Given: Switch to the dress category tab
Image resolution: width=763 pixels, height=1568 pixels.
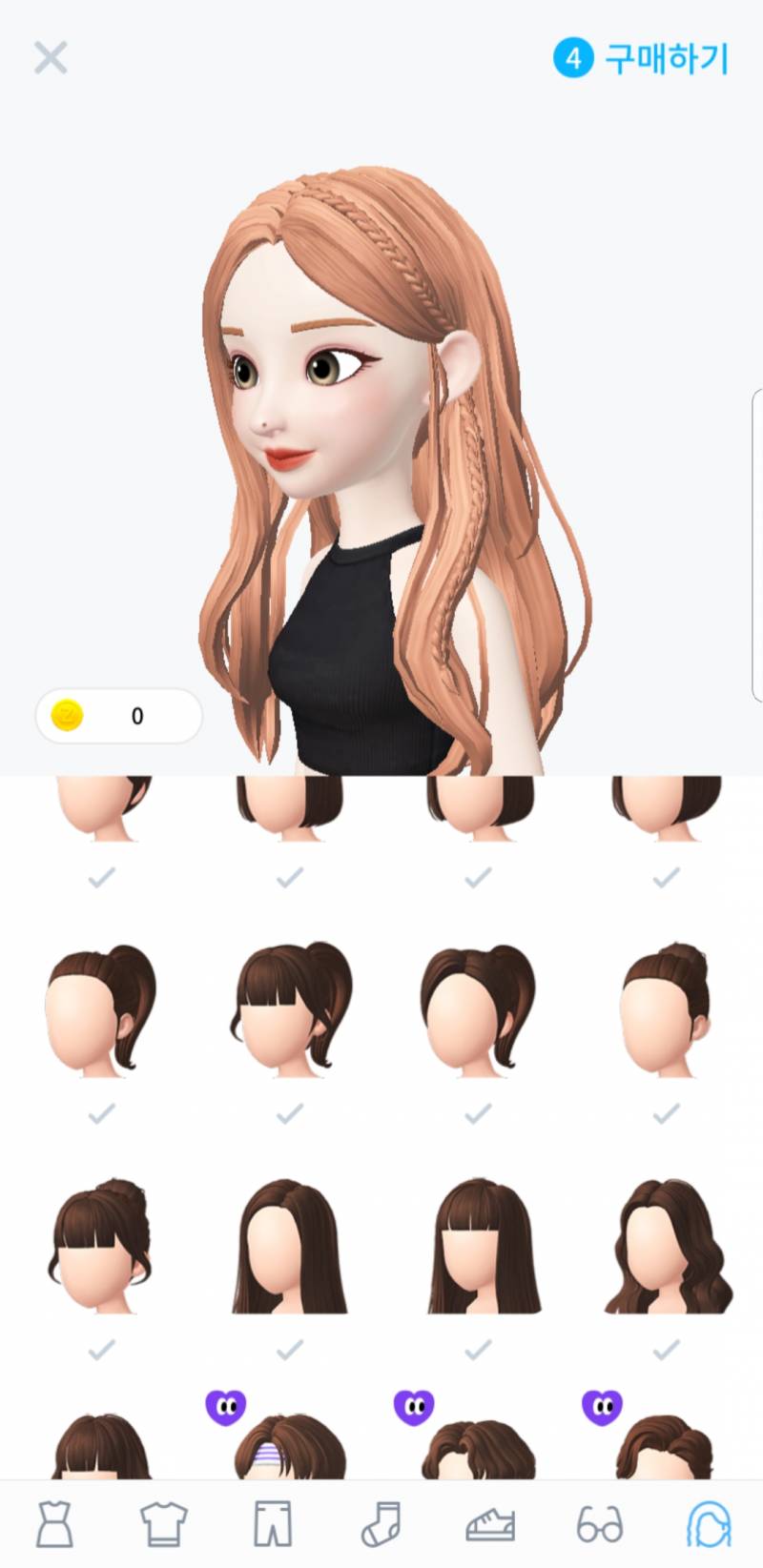Looking at the screenshot, I should [54, 1523].
